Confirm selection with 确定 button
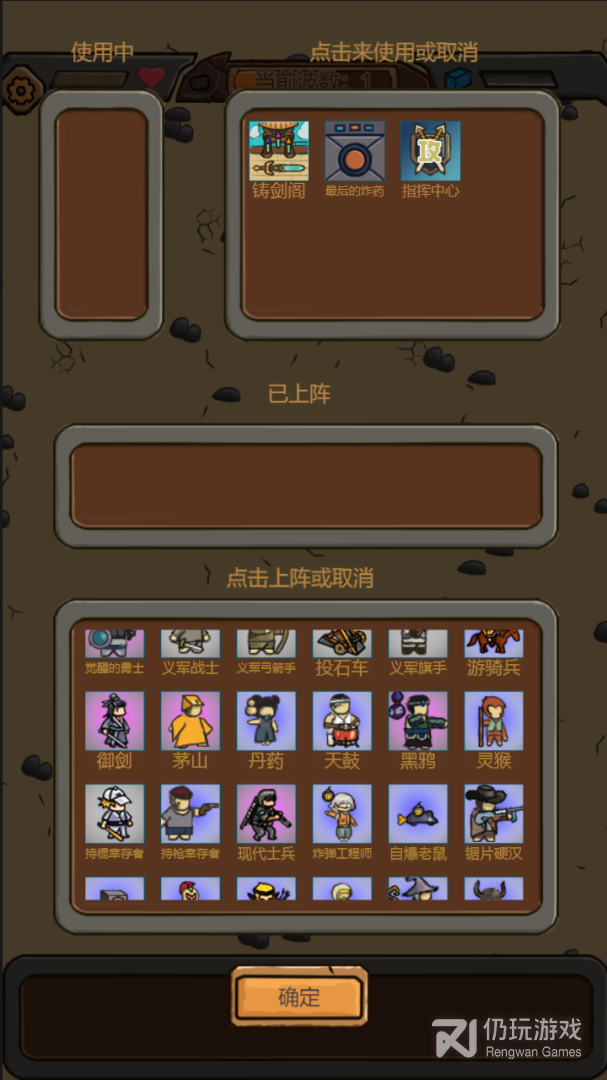 (299, 996)
